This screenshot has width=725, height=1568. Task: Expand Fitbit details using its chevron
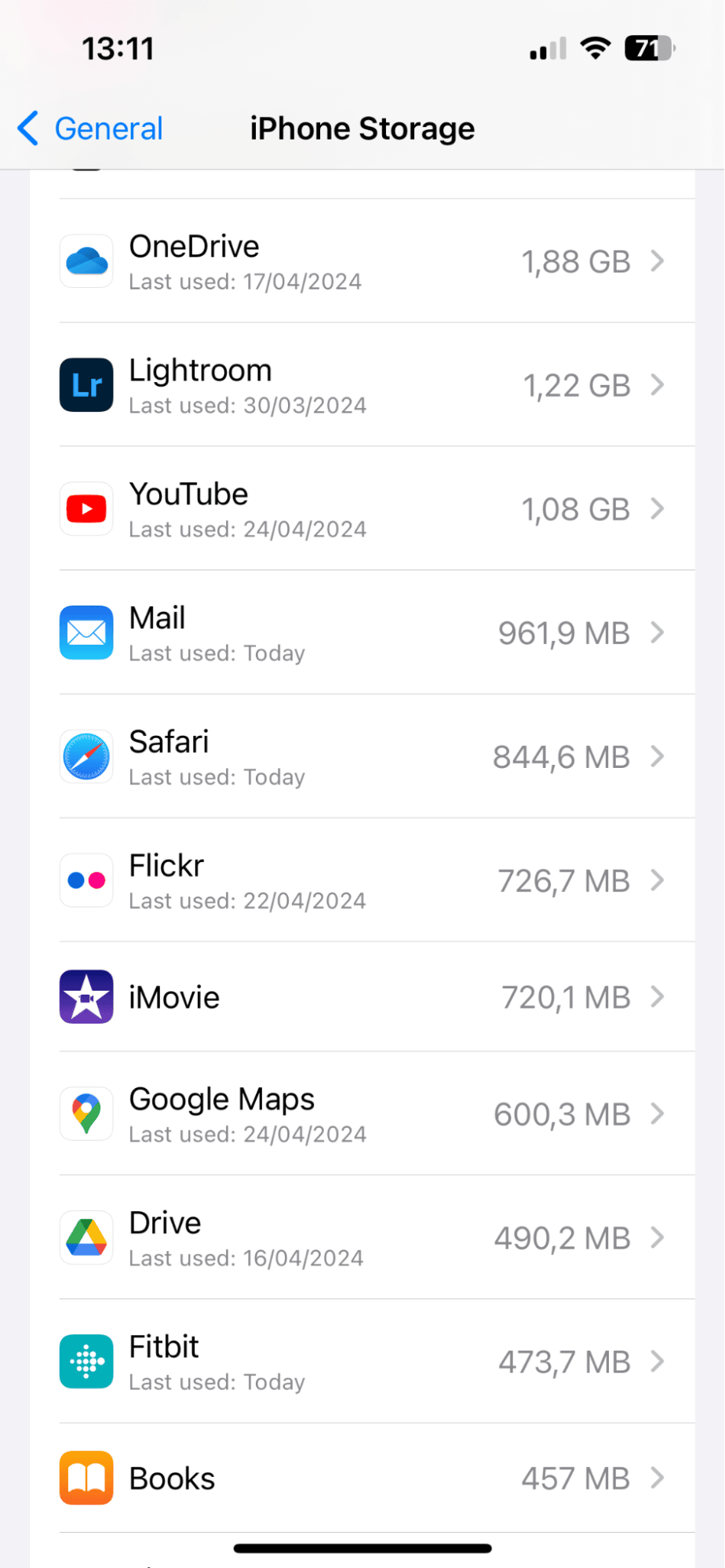pos(658,1362)
